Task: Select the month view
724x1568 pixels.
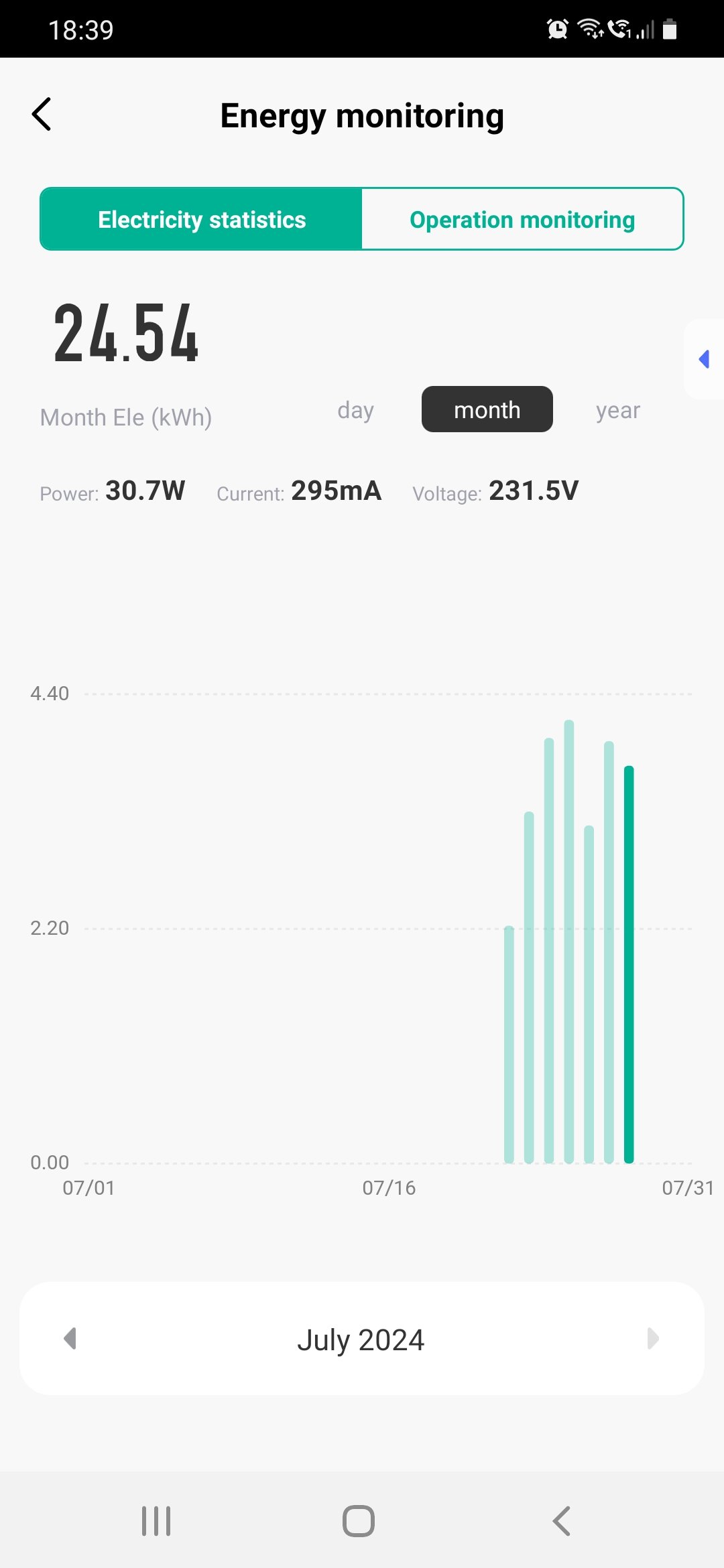Action: (x=487, y=409)
